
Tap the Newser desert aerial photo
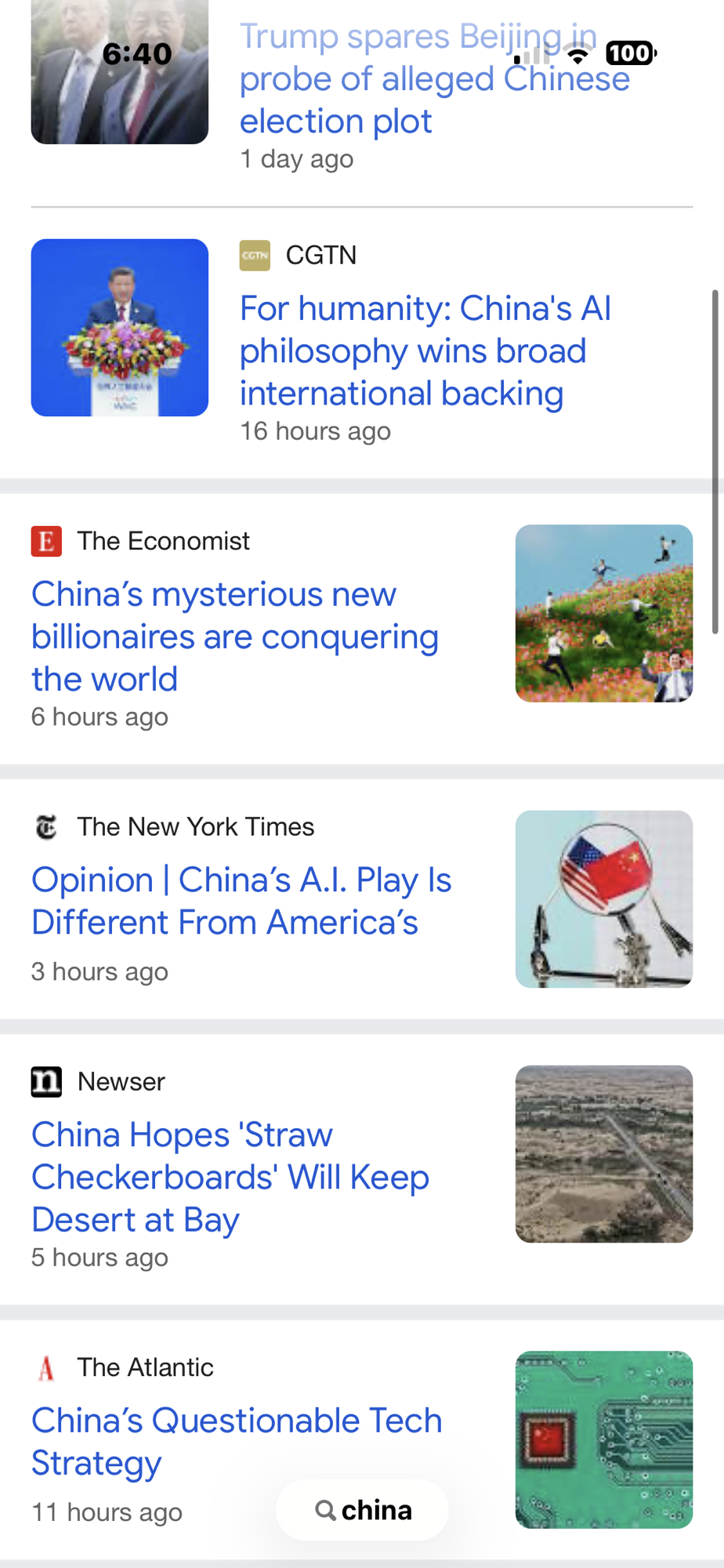[x=604, y=1154]
